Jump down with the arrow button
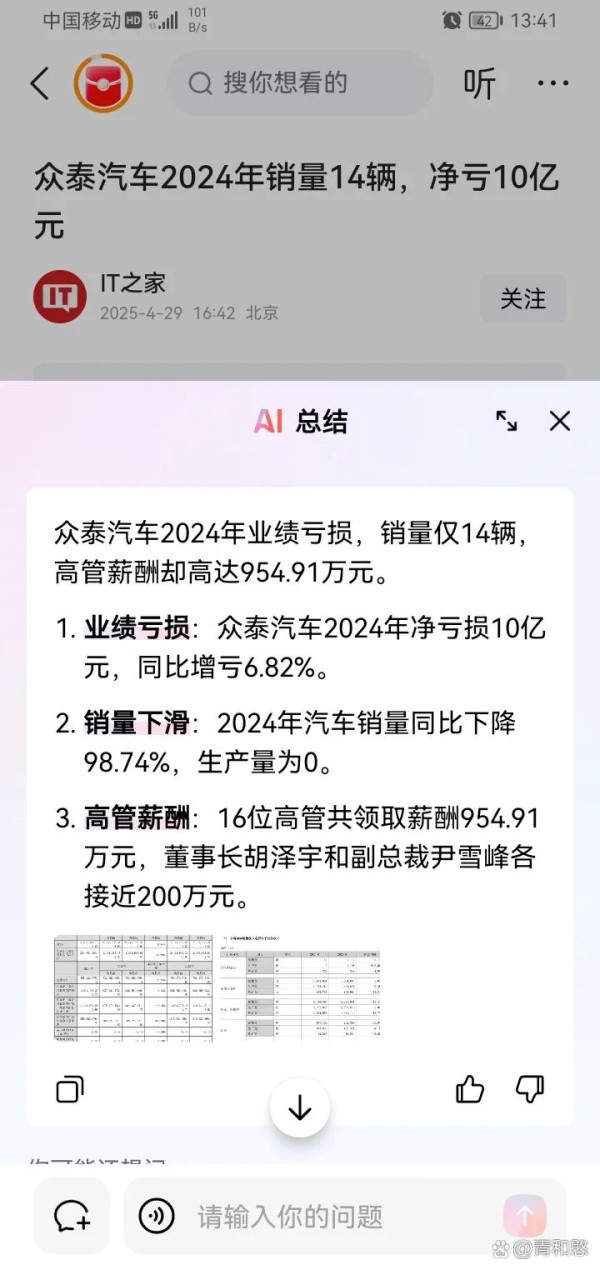 pos(300,1108)
